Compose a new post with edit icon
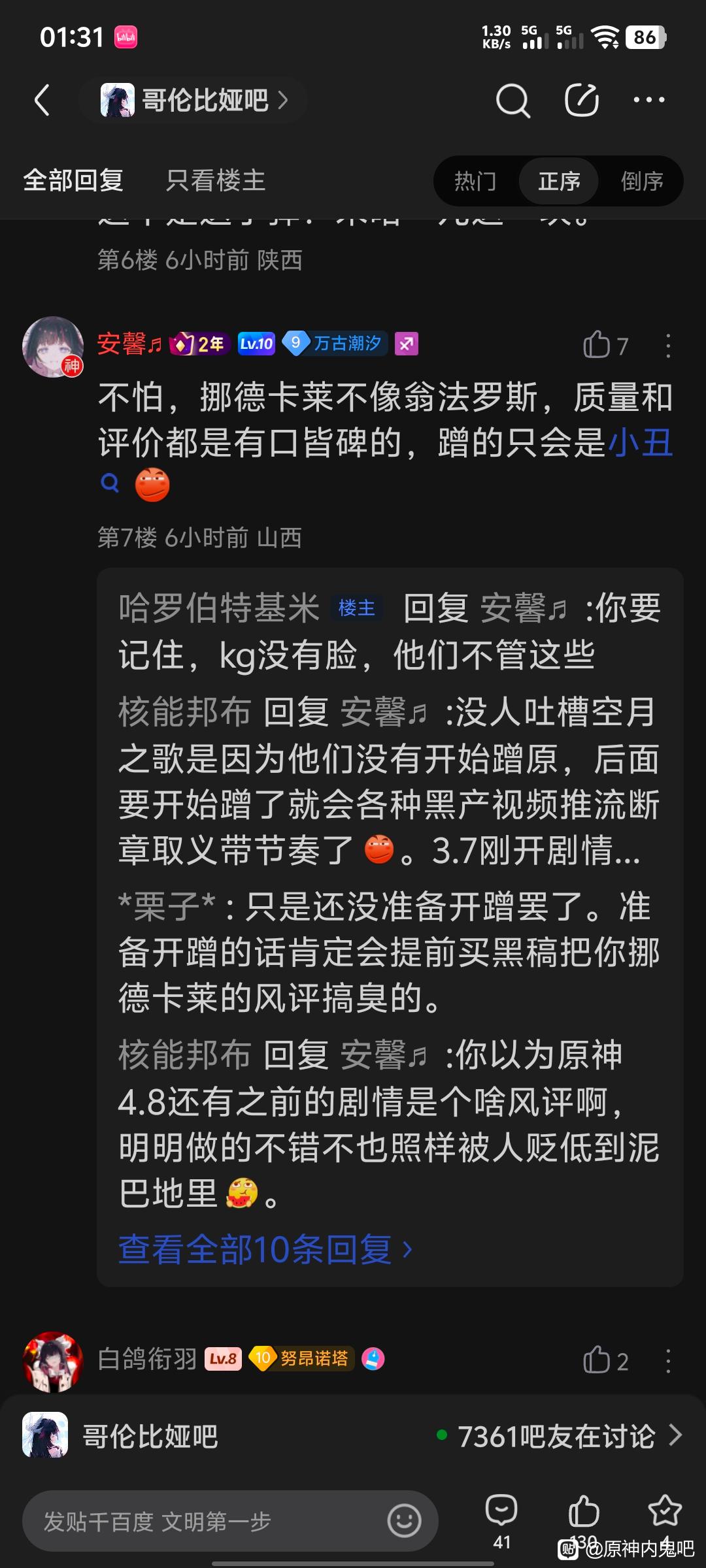The height and width of the screenshot is (1568, 706). coord(581,100)
